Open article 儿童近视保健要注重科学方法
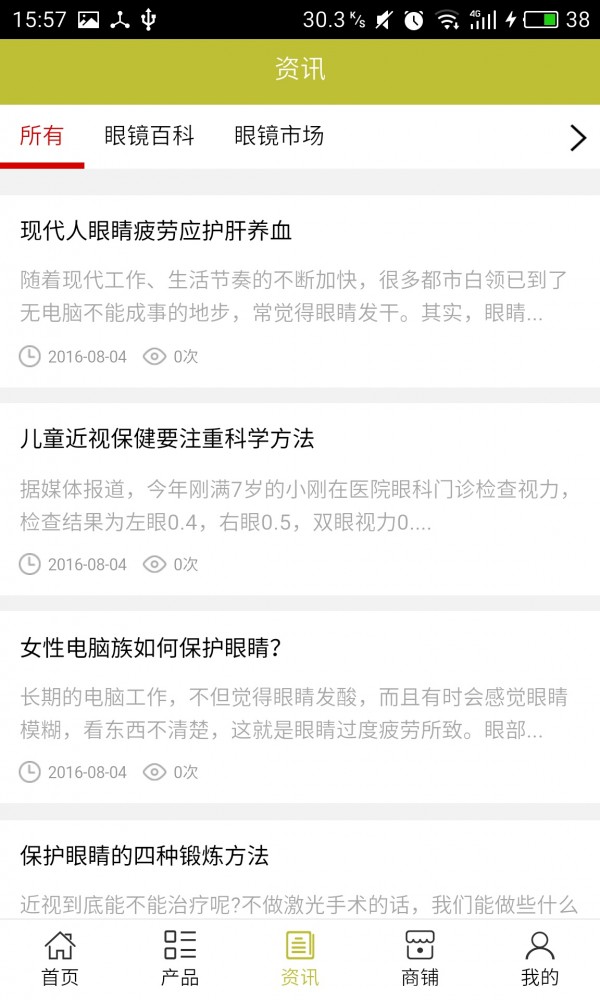600x1000 pixels. pyautogui.click(x=167, y=439)
